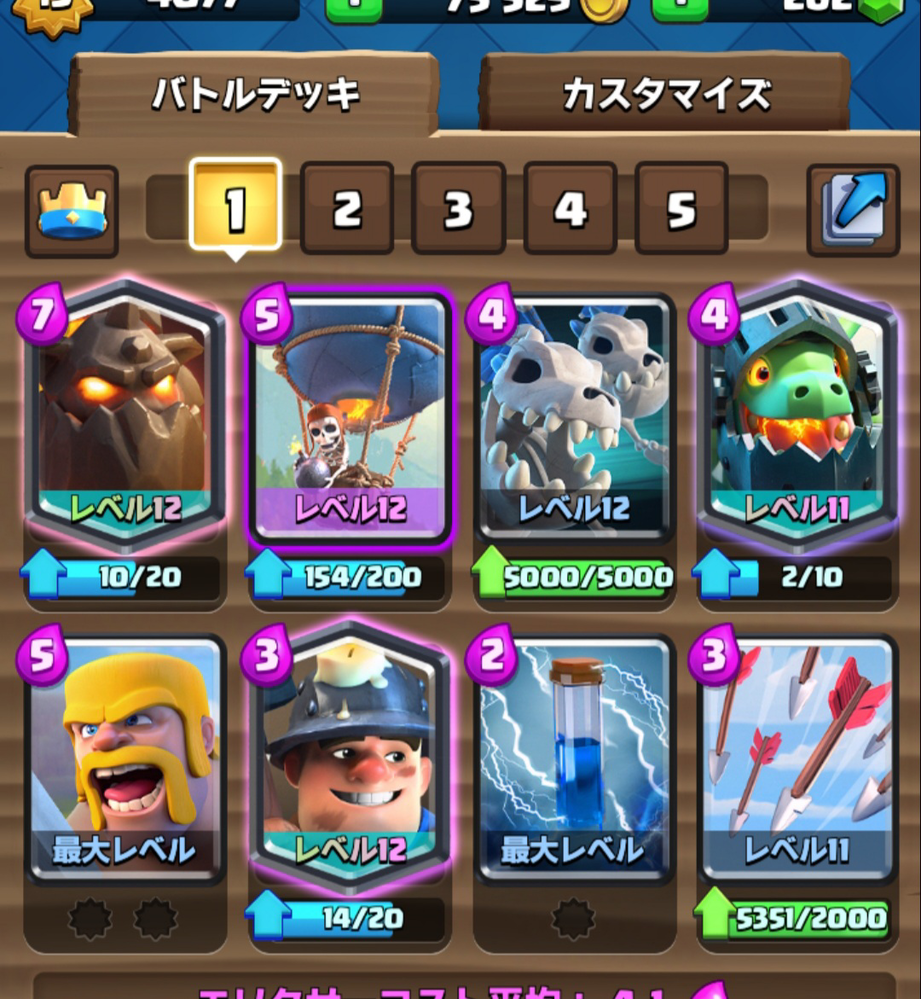This screenshot has width=921, height=999.
Task: Select deck slot 4
Action: click(570, 209)
